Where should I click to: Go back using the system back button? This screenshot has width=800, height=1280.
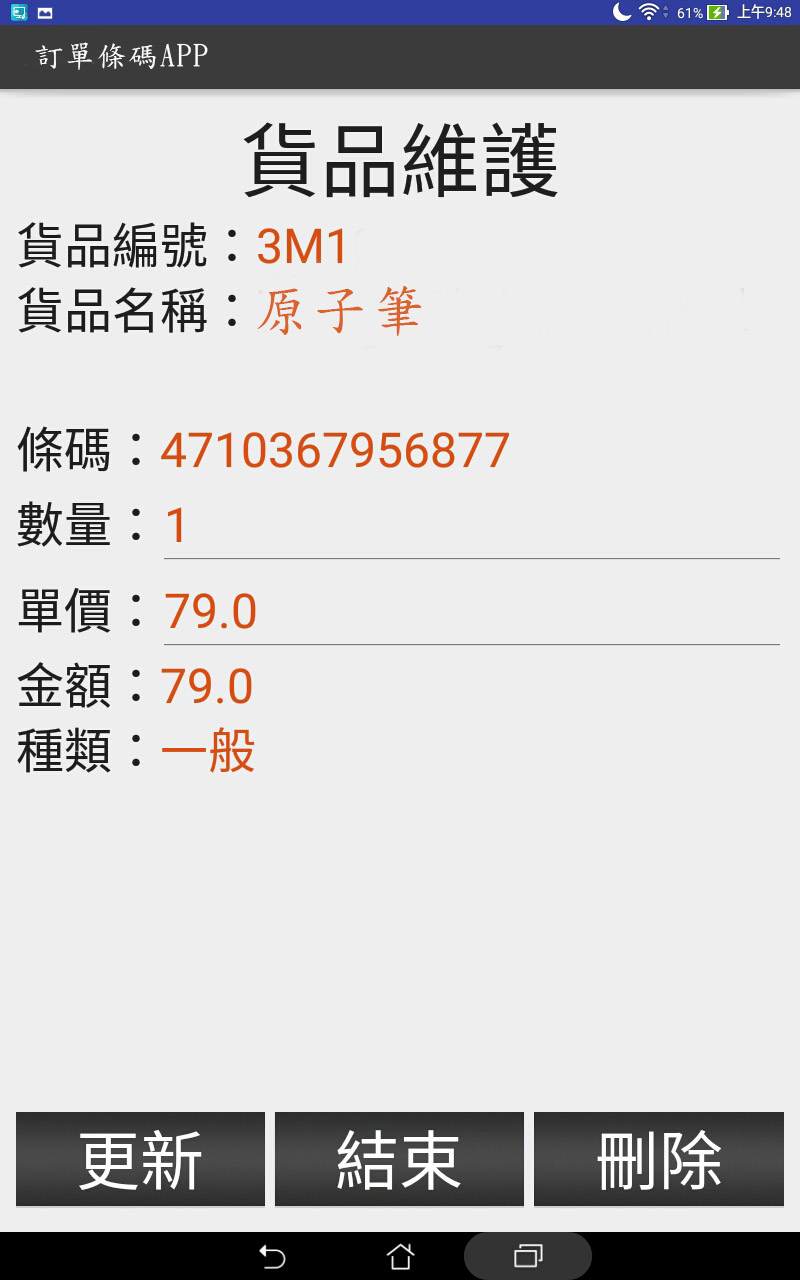[x=272, y=1256]
